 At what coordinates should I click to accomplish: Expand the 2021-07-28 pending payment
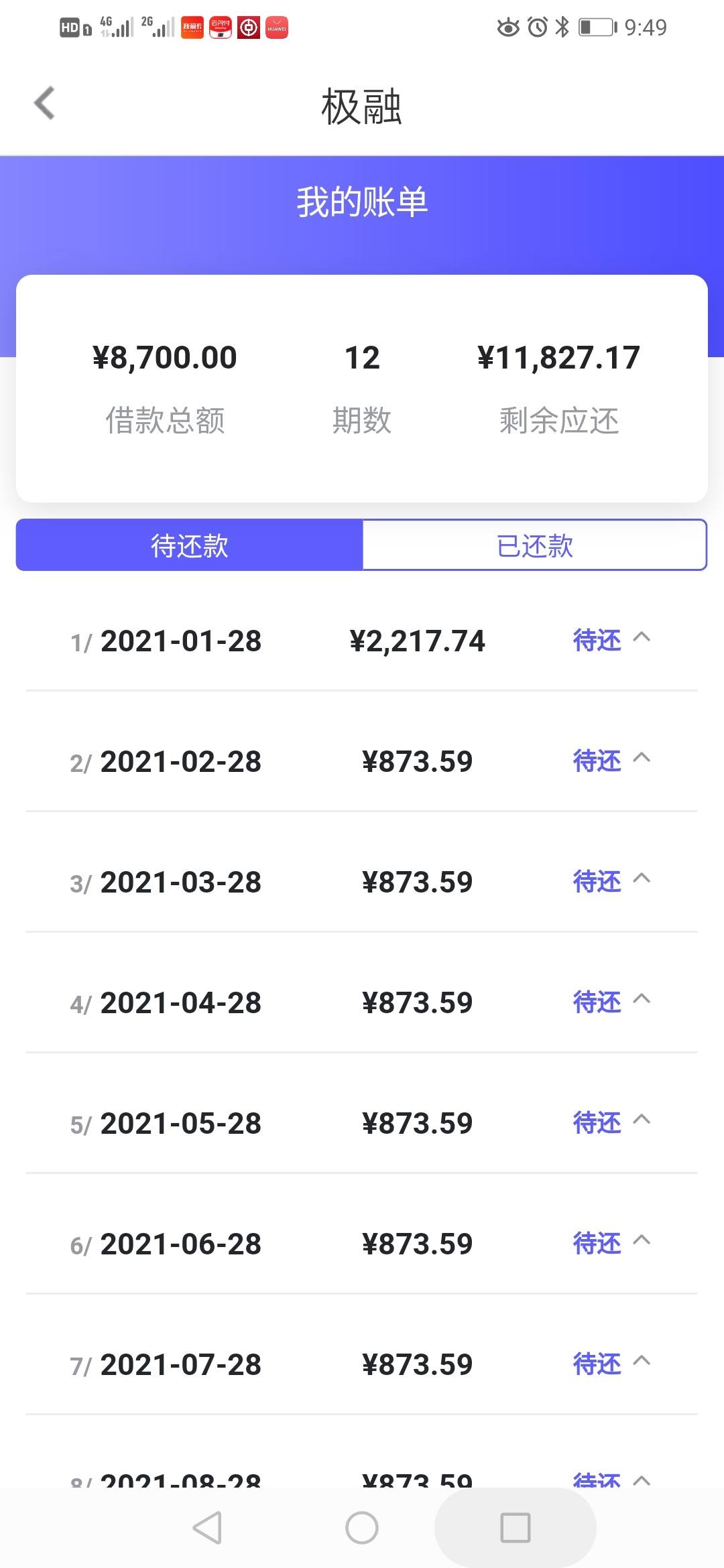tap(641, 1362)
